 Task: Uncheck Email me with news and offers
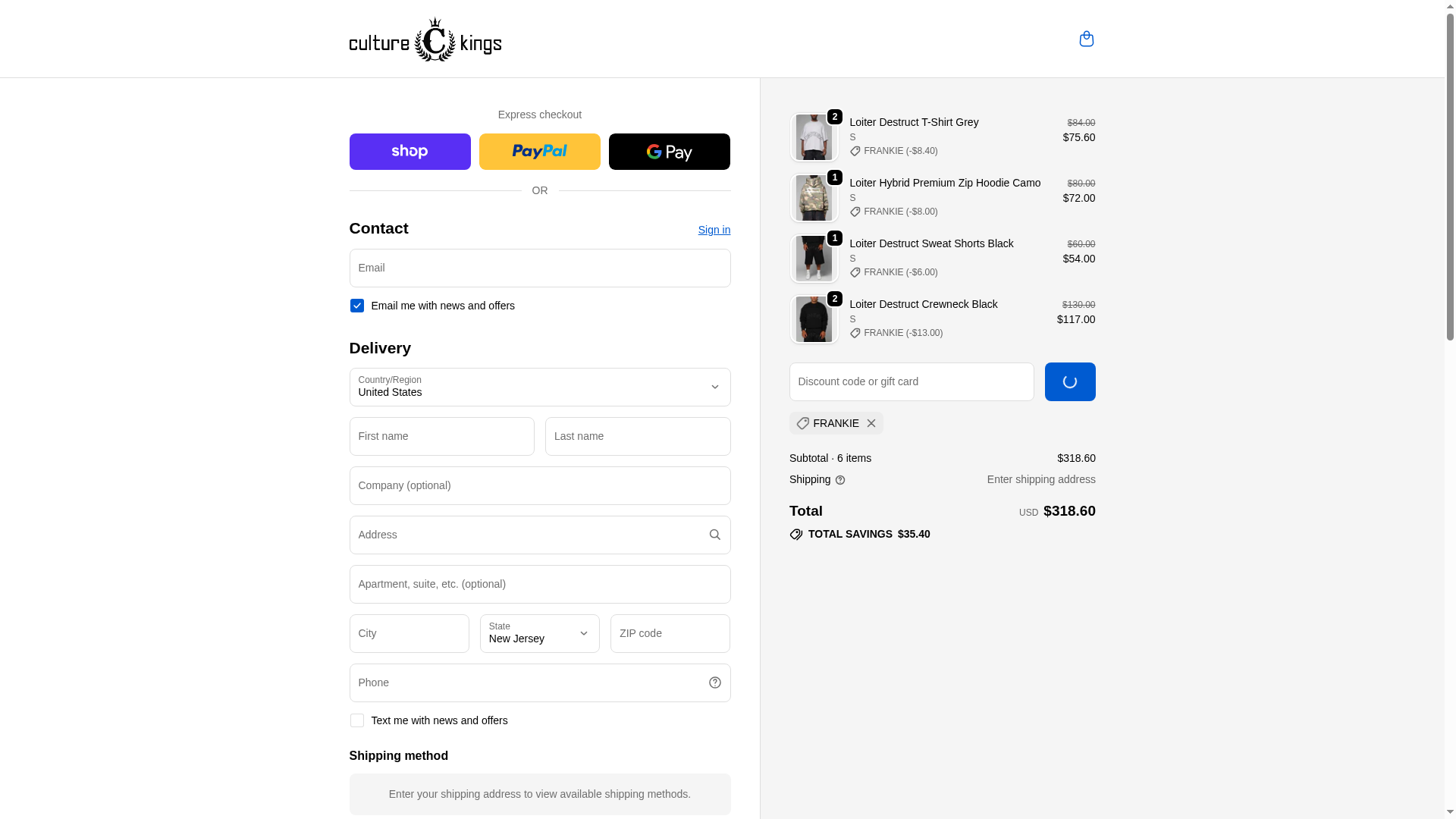tap(356, 306)
